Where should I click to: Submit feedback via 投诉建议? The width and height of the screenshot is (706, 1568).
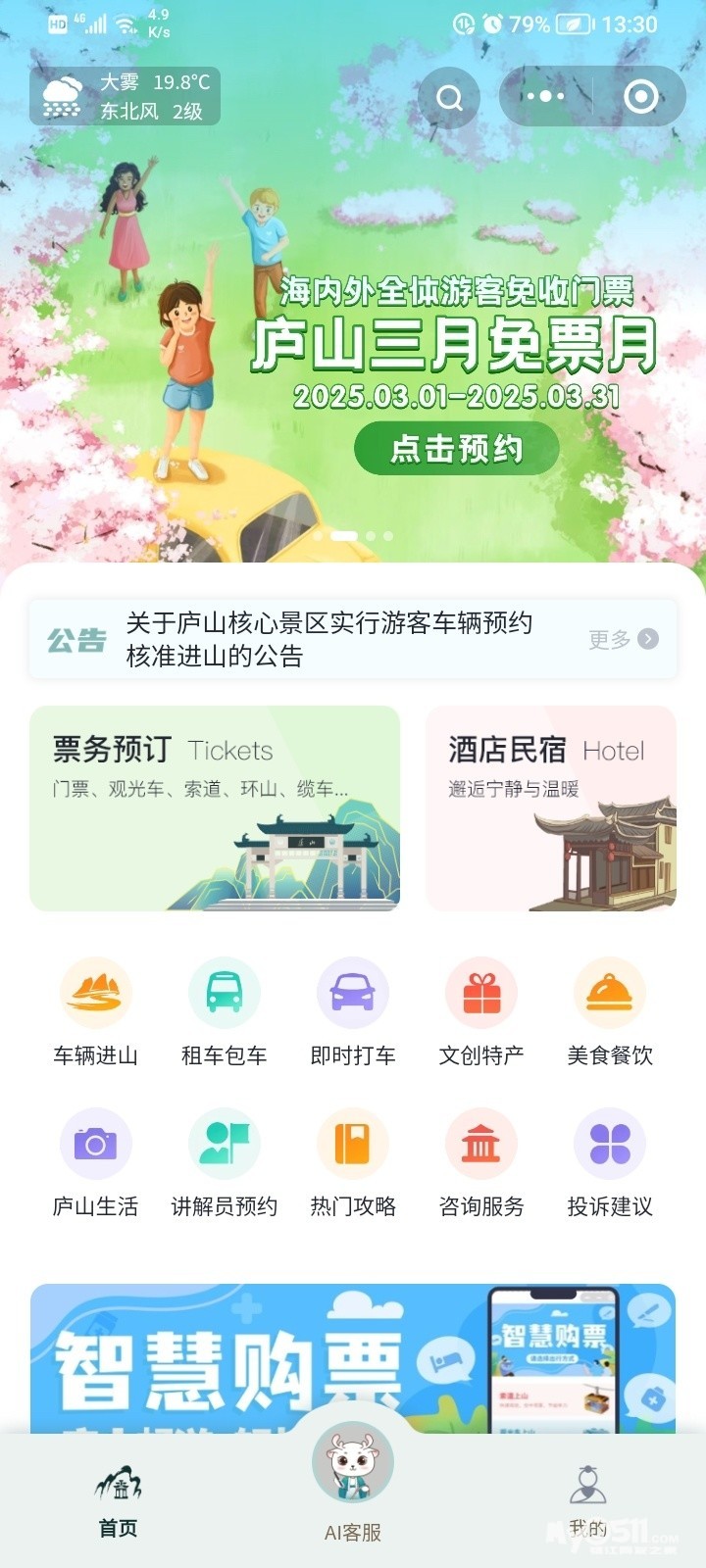(x=609, y=1163)
